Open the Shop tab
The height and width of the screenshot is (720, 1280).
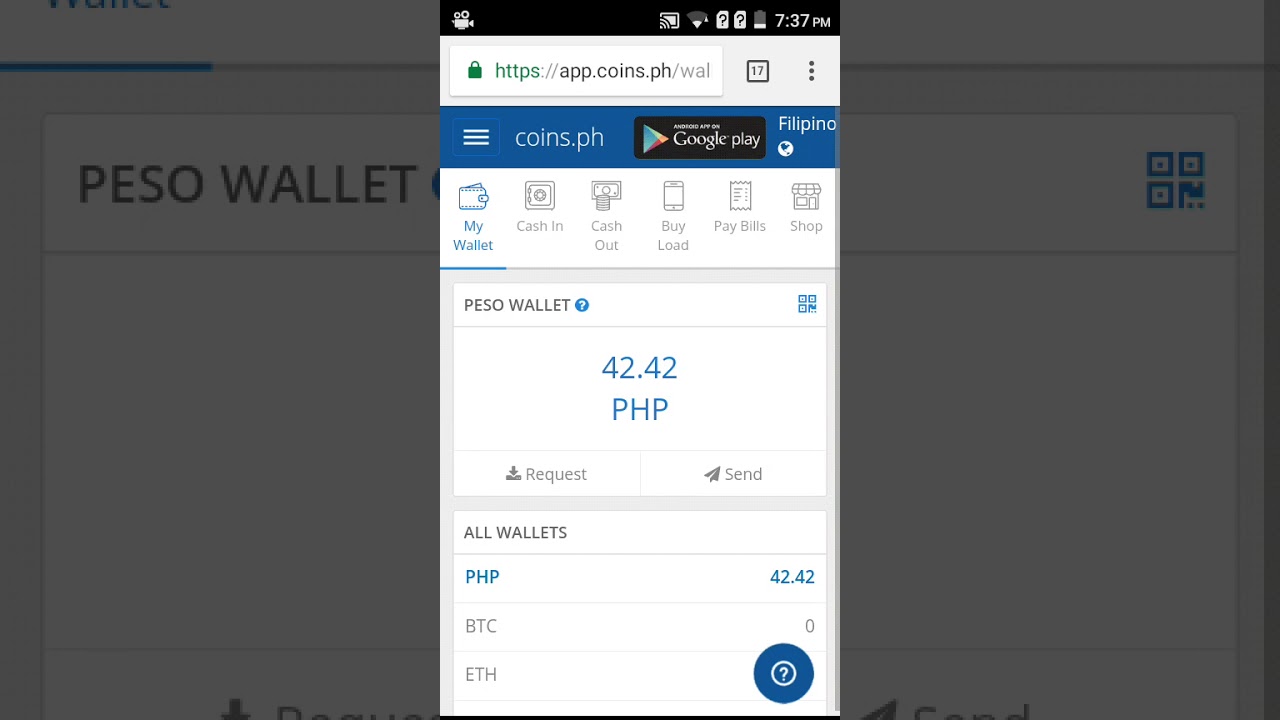tap(806, 209)
